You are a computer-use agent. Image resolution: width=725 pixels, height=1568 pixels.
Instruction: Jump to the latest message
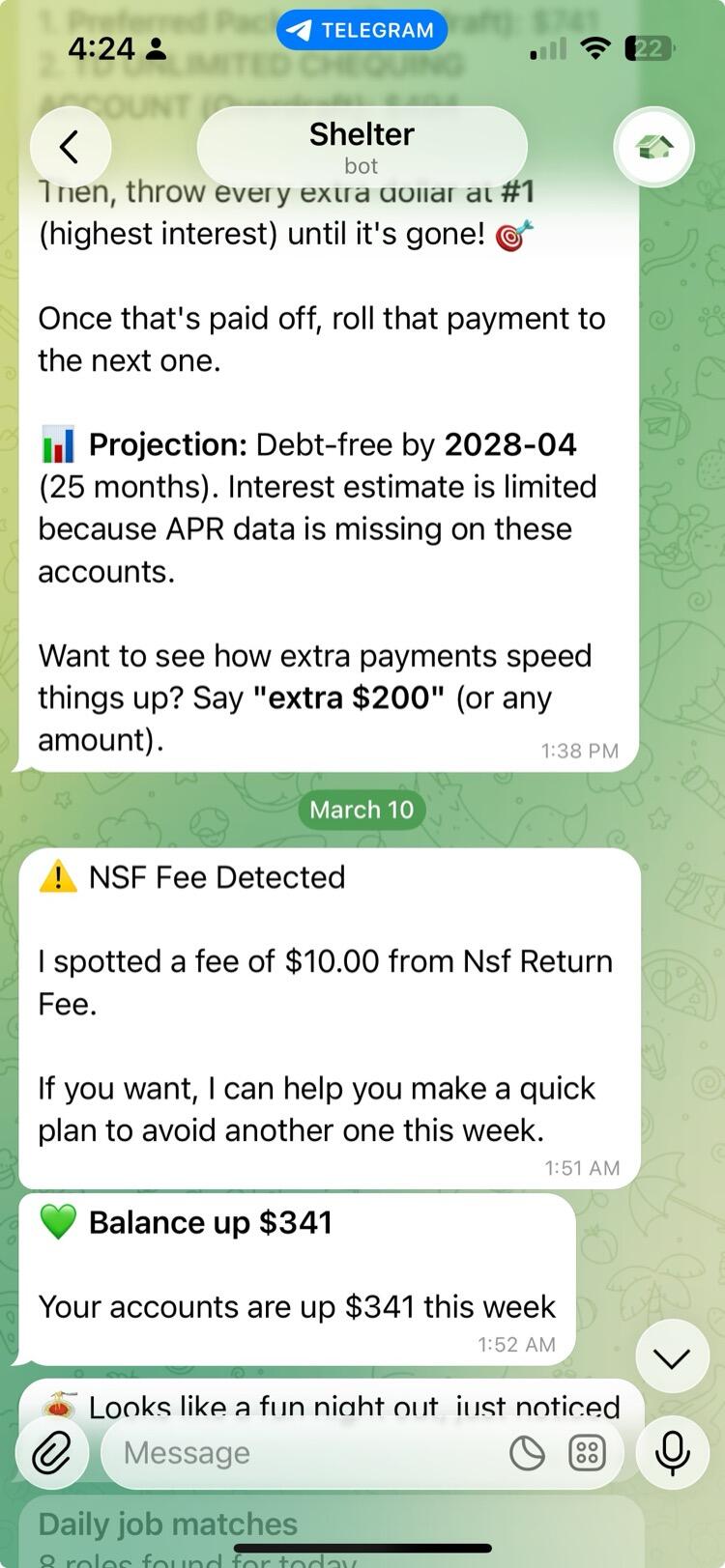click(x=671, y=1357)
